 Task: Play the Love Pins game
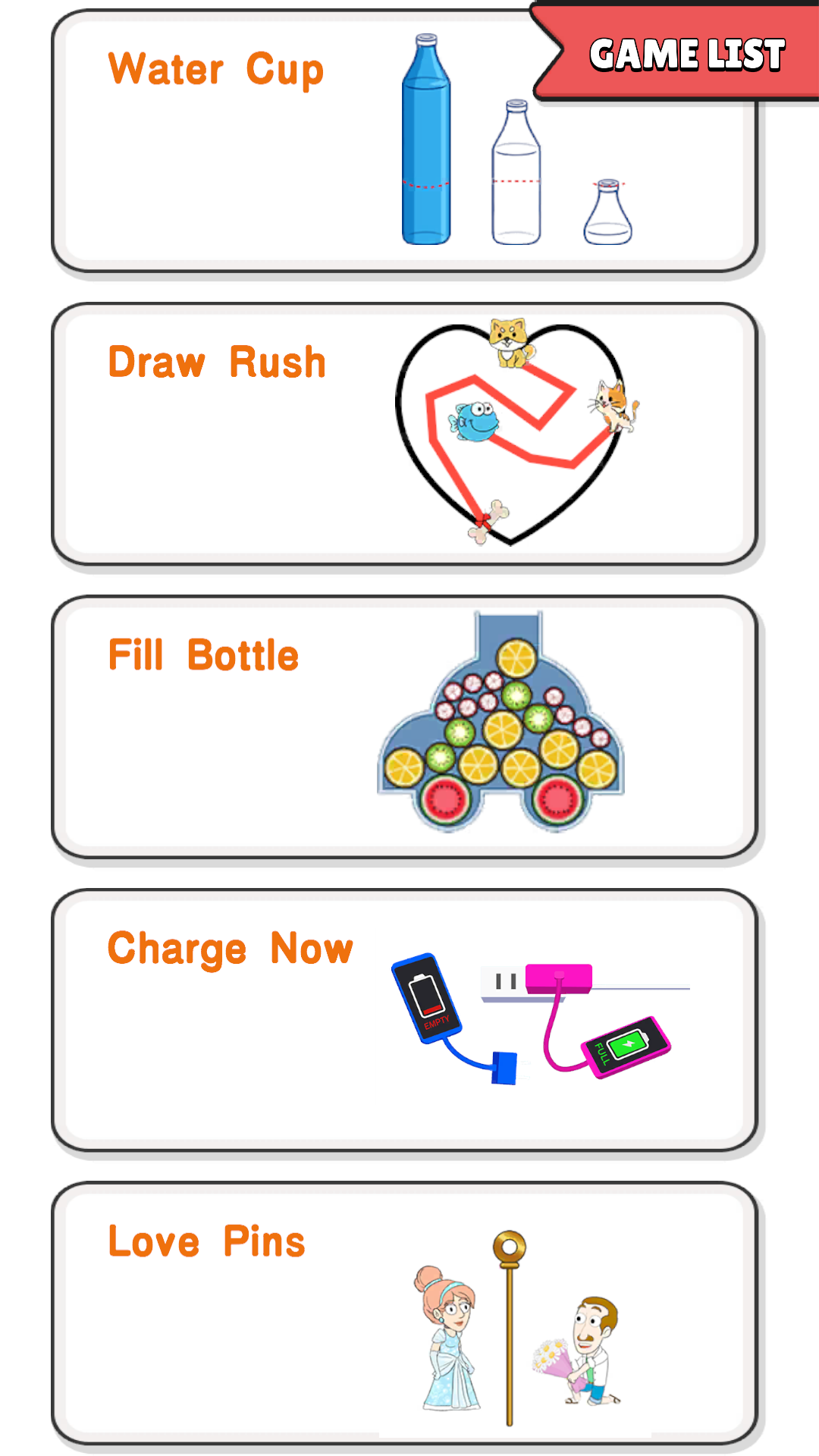(405, 1313)
